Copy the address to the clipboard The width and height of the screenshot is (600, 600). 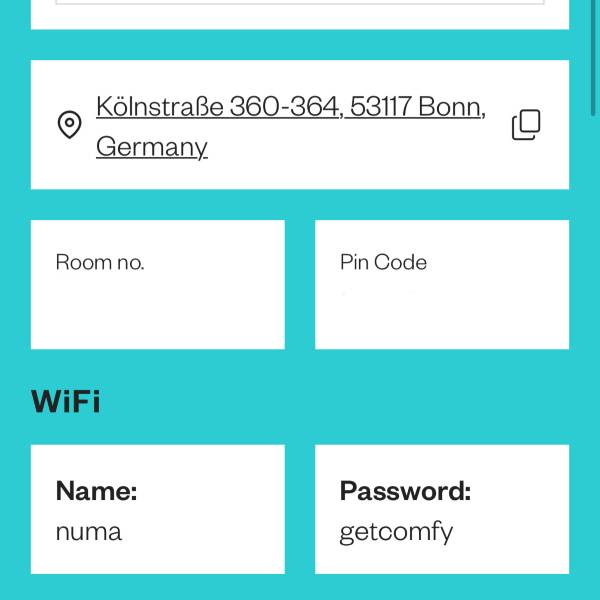click(x=526, y=125)
